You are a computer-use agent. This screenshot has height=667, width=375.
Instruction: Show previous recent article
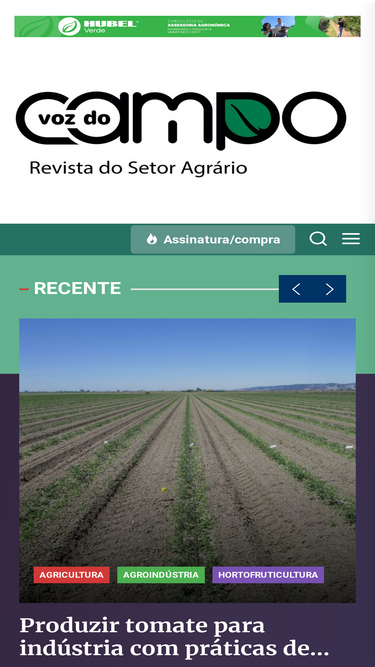click(x=296, y=289)
